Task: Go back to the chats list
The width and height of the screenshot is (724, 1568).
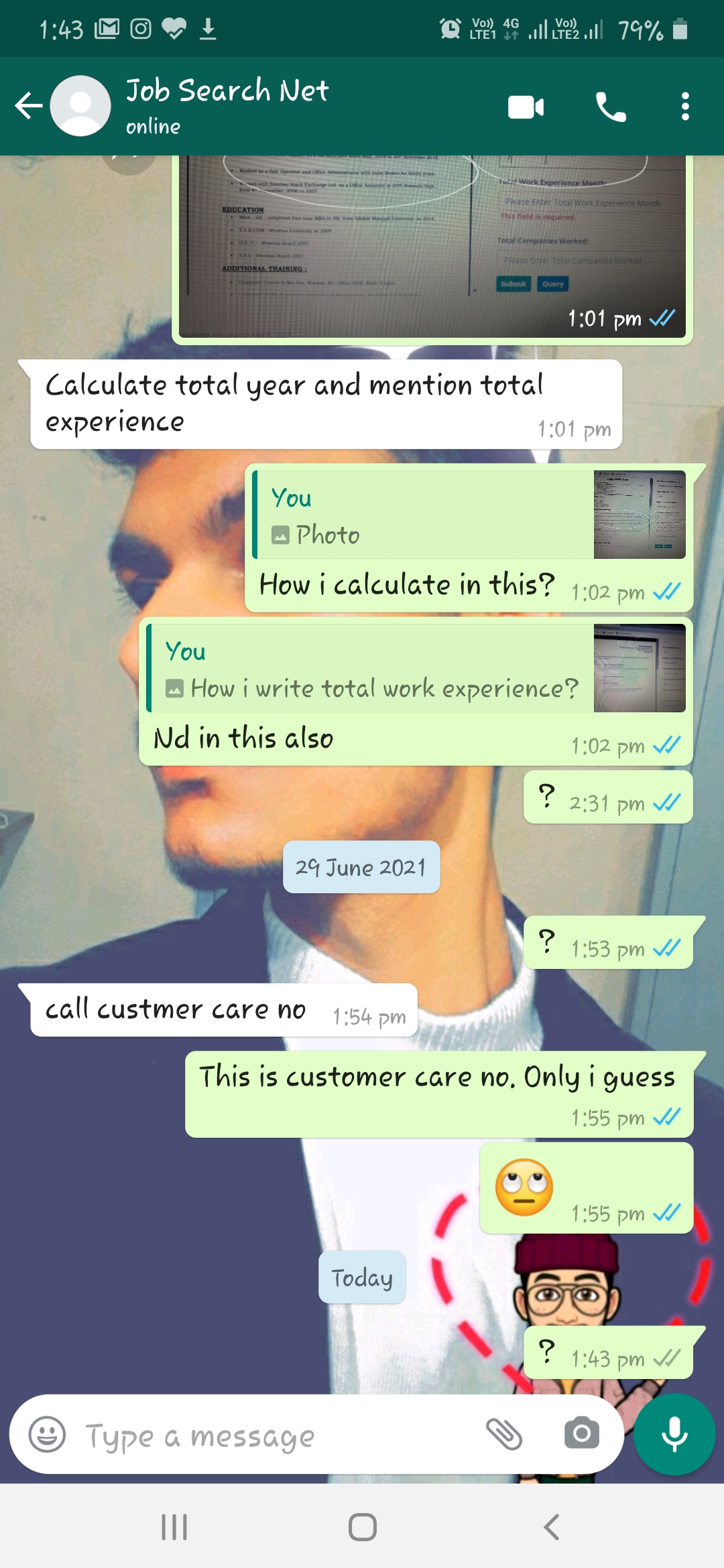Action: (x=29, y=106)
